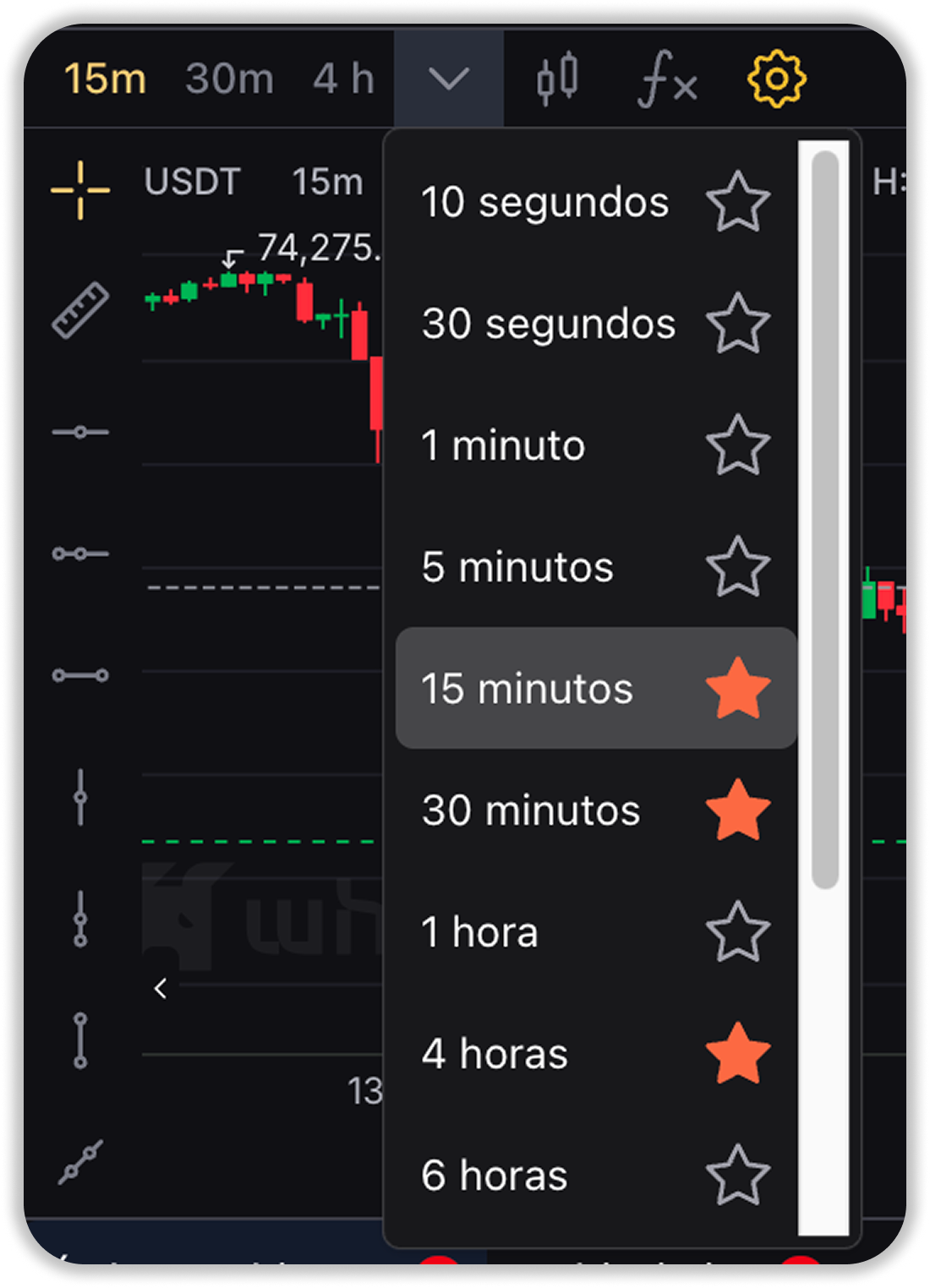Add 1 hora to favorites
The width and height of the screenshot is (930, 1288).
pyautogui.click(x=737, y=932)
